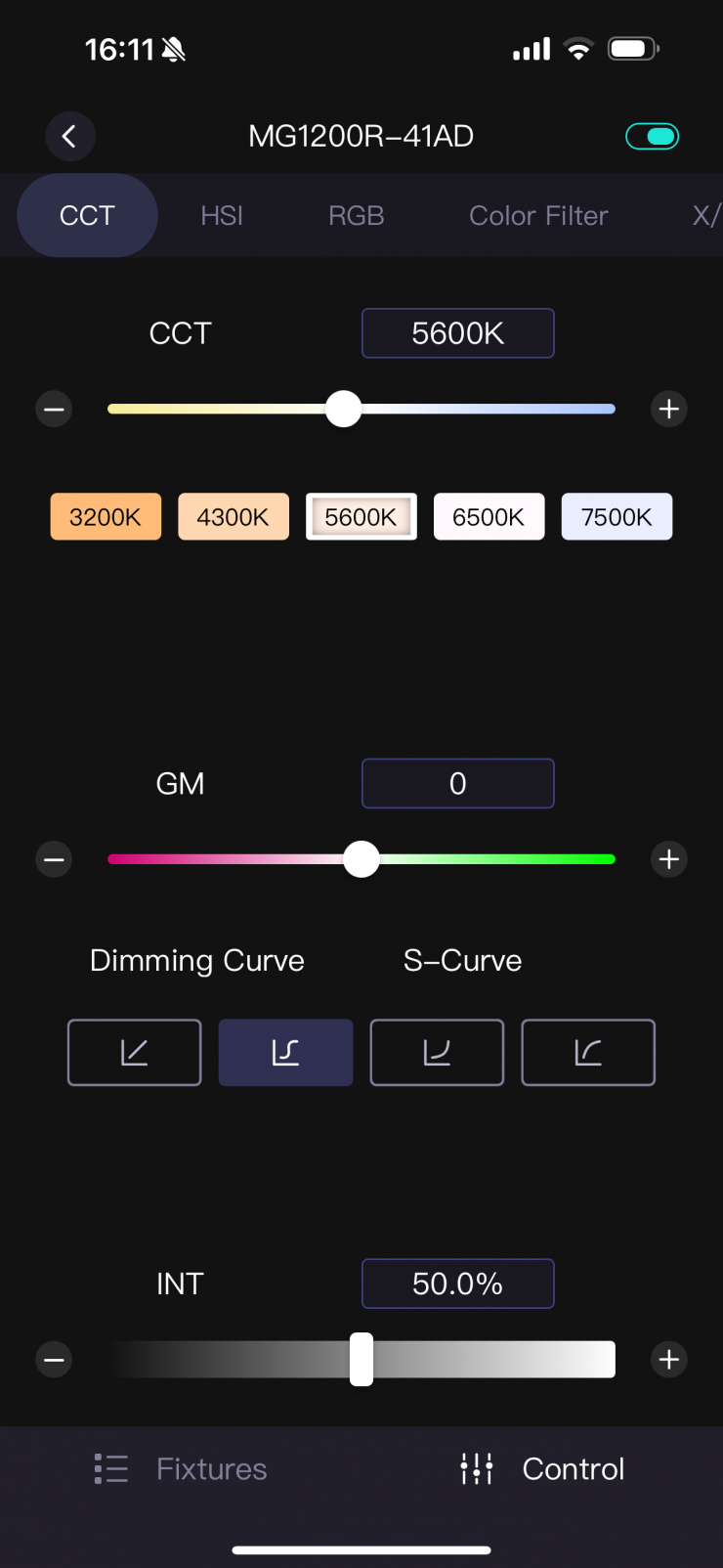723x1568 pixels.
Task: Decrease color temperature with the CCT minus
Action: click(54, 409)
